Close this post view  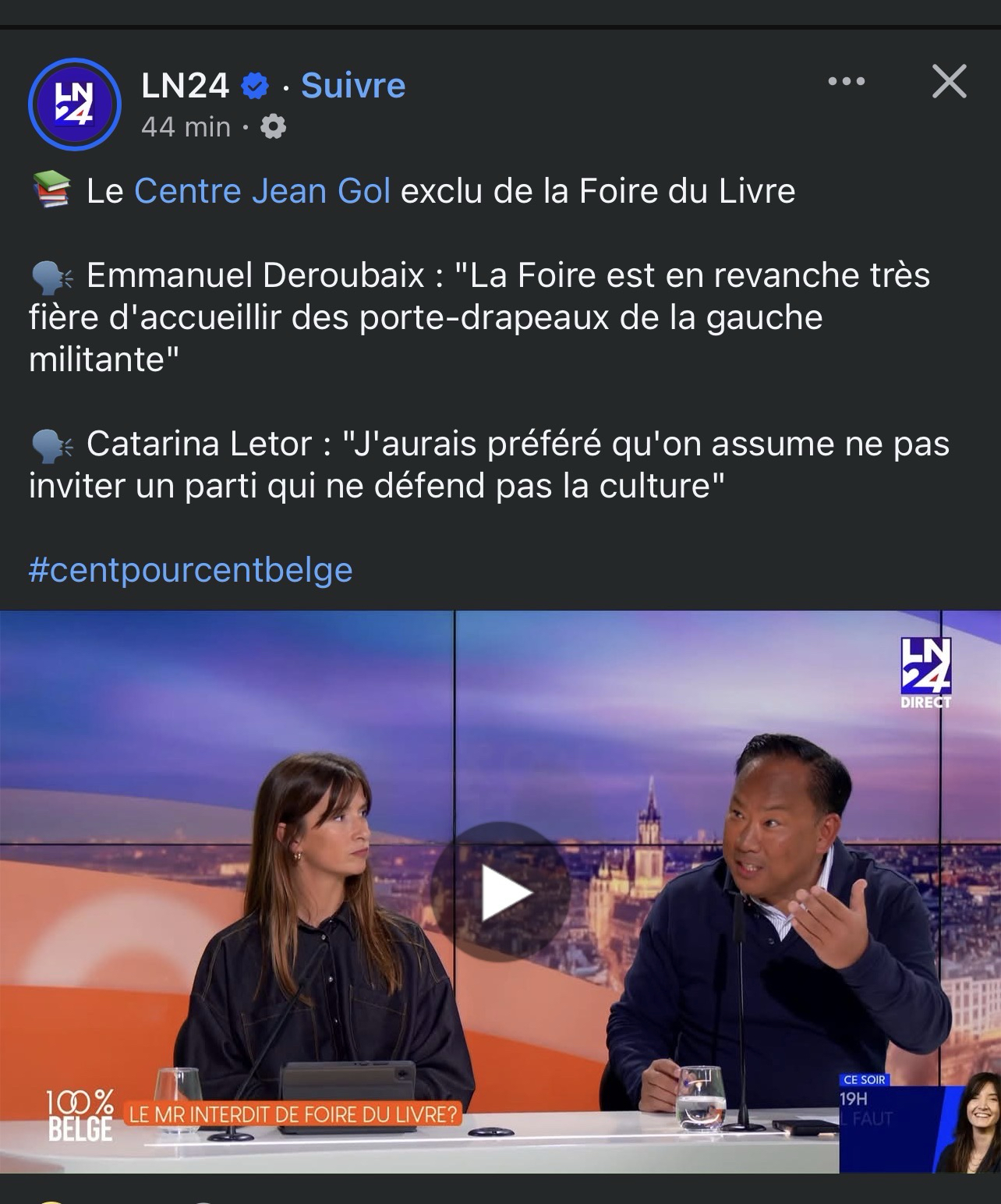(949, 81)
